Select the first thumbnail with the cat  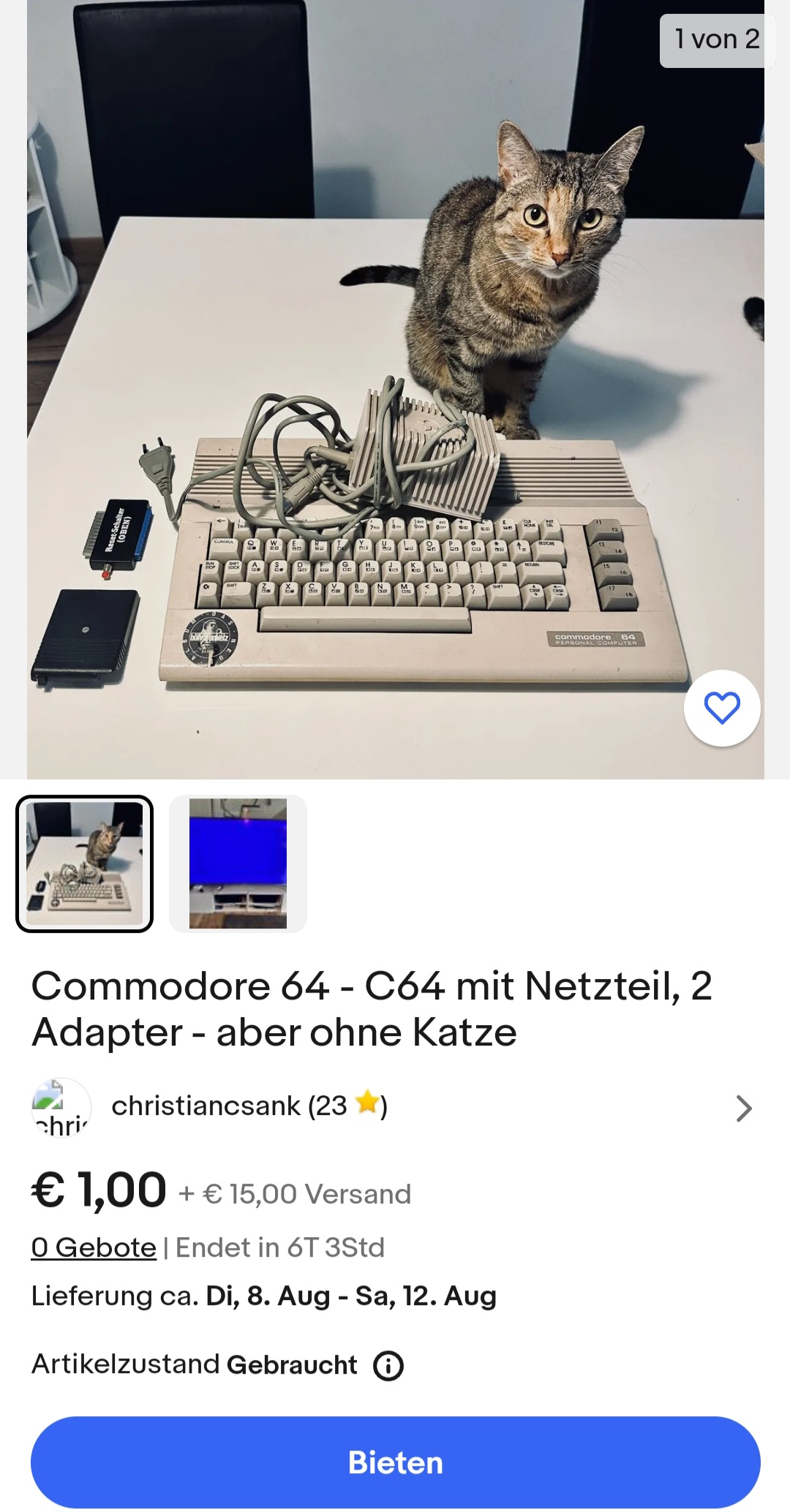coord(85,863)
